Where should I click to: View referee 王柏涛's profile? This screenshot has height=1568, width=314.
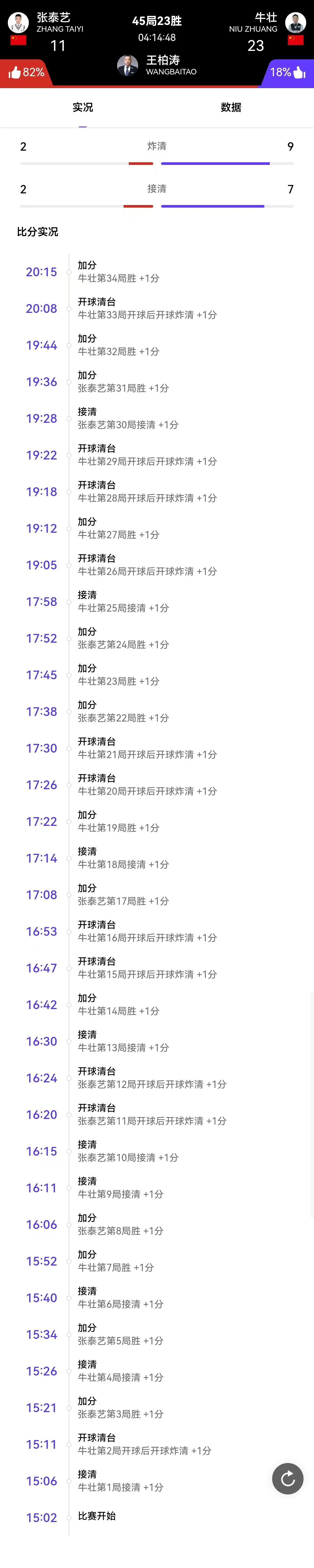(127, 65)
